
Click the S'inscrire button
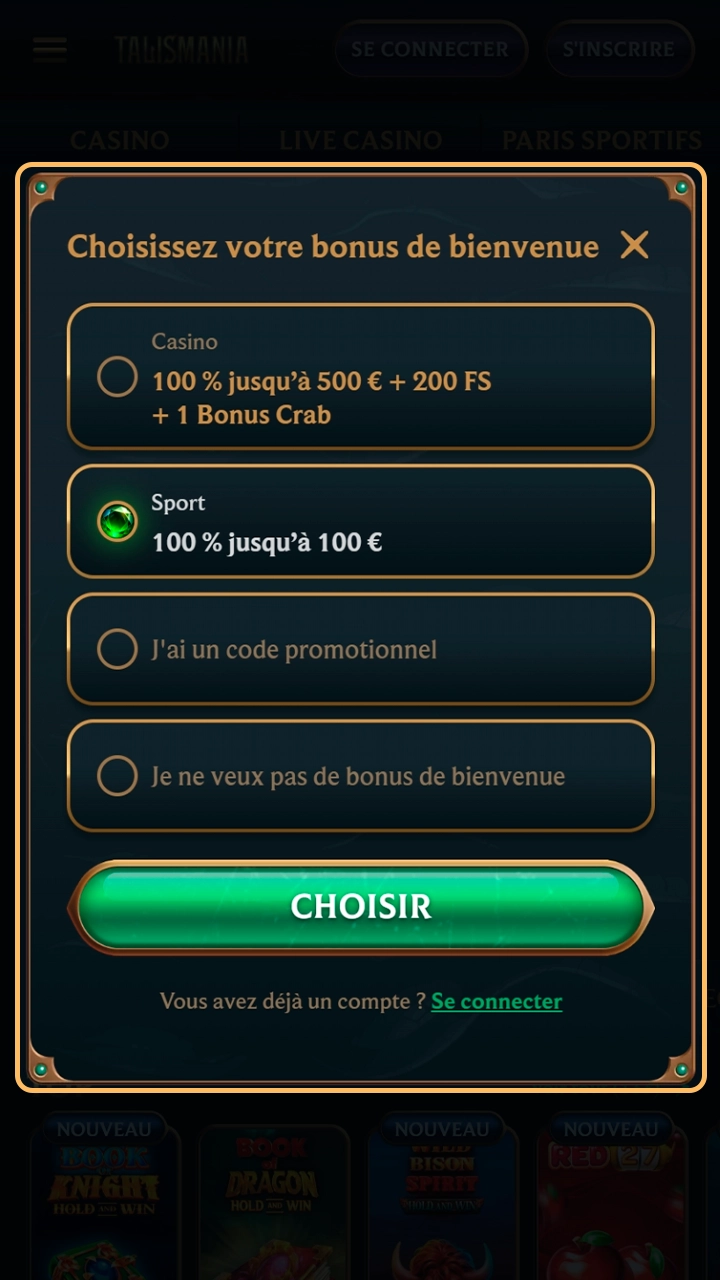[x=619, y=49]
